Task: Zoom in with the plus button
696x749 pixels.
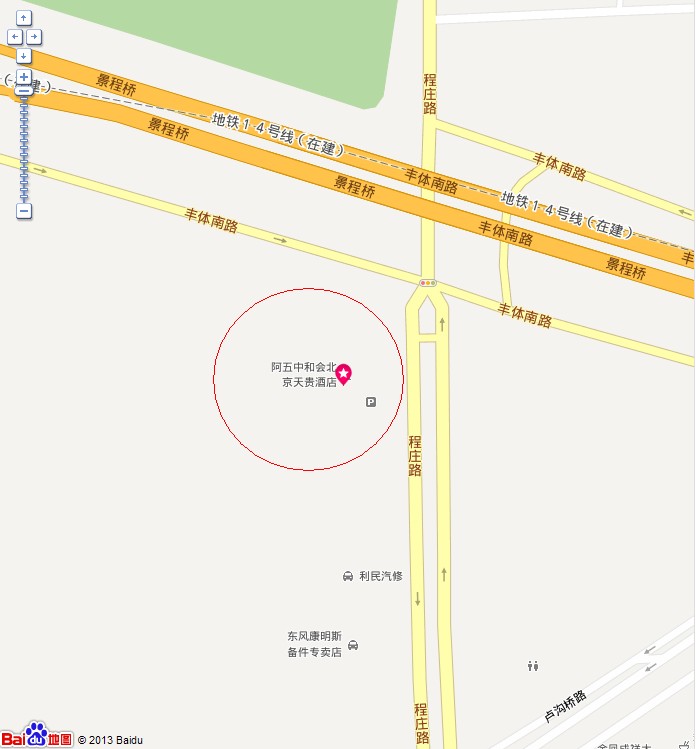Action: [x=24, y=77]
